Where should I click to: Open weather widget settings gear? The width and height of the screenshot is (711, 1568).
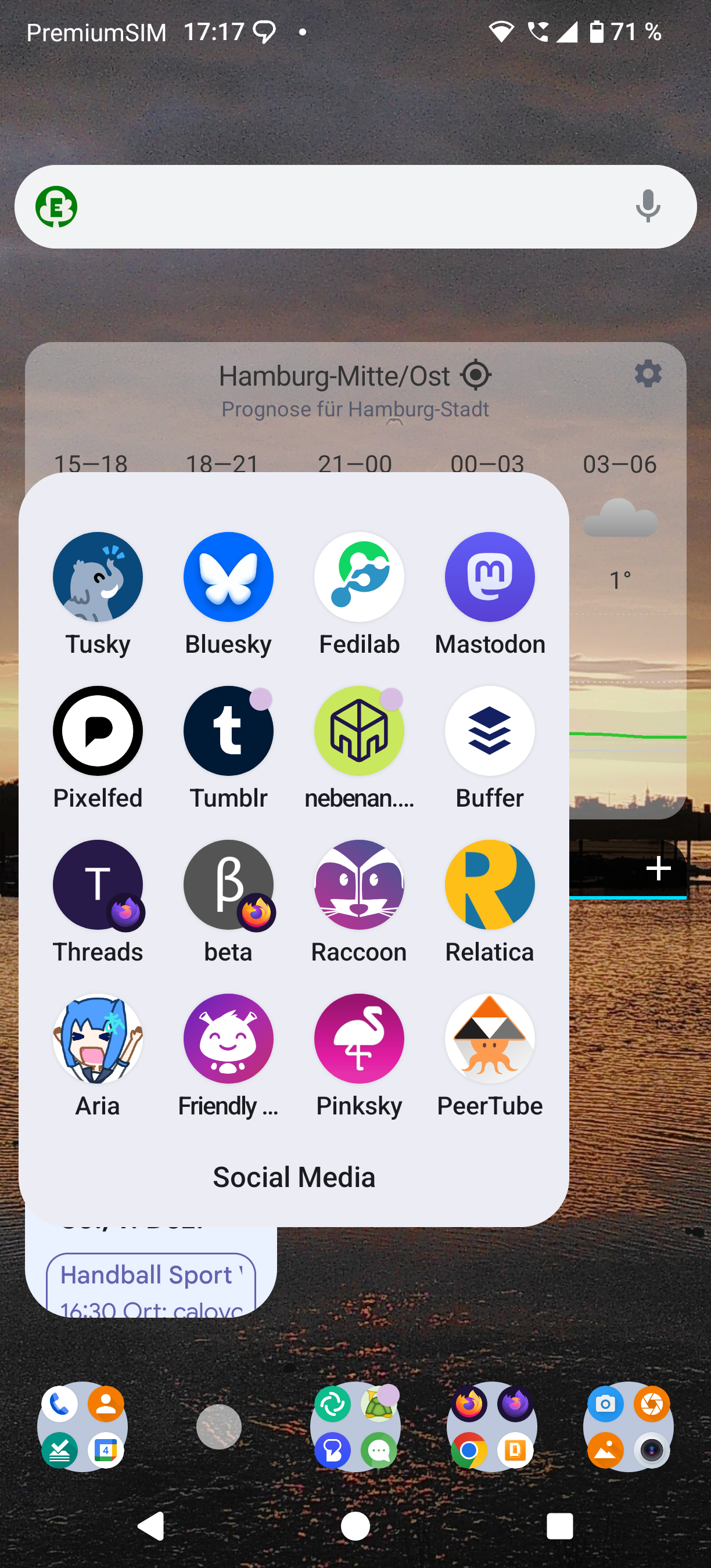coord(648,374)
